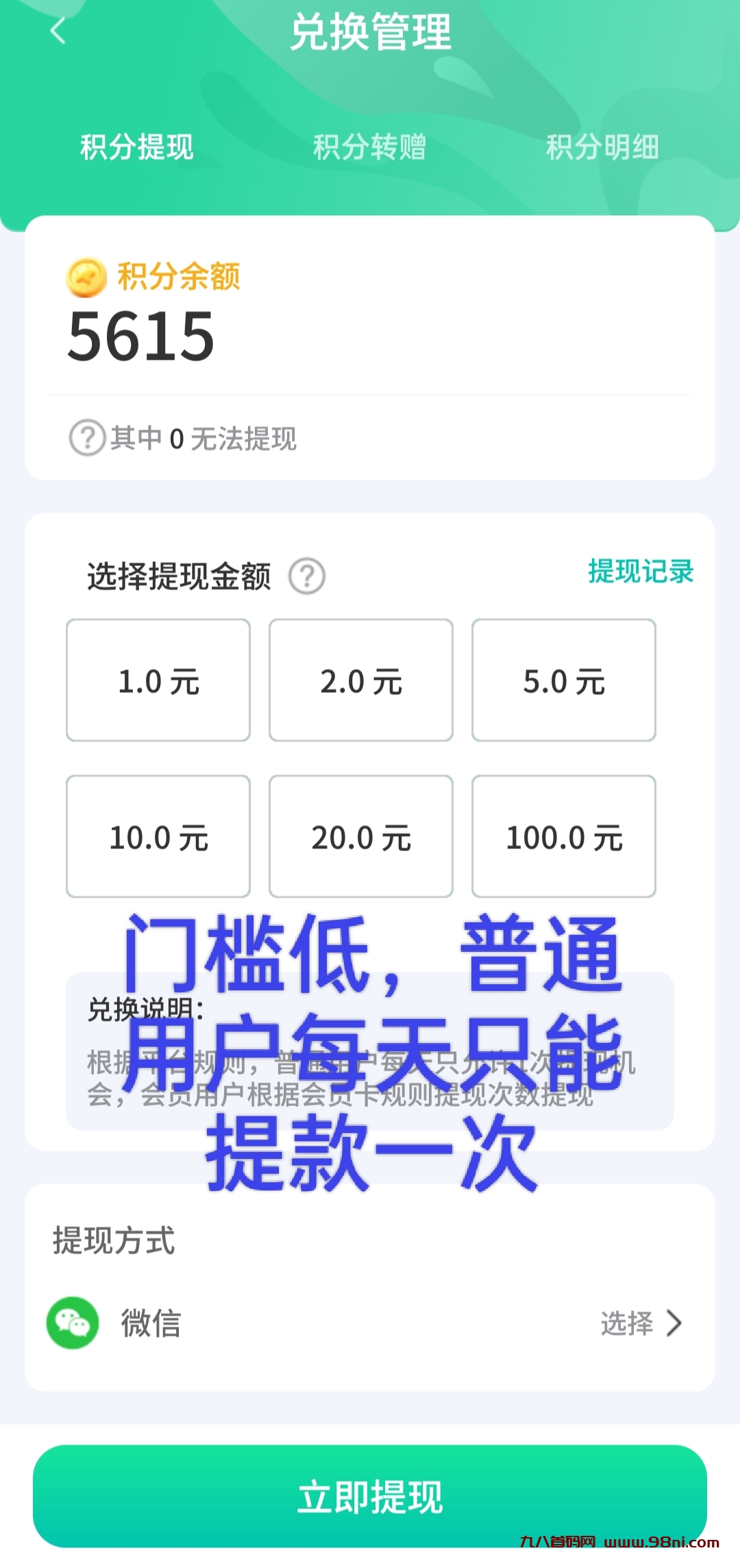Select 10.0 元 as withdrawal amount
740x1568 pixels.
tap(158, 837)
